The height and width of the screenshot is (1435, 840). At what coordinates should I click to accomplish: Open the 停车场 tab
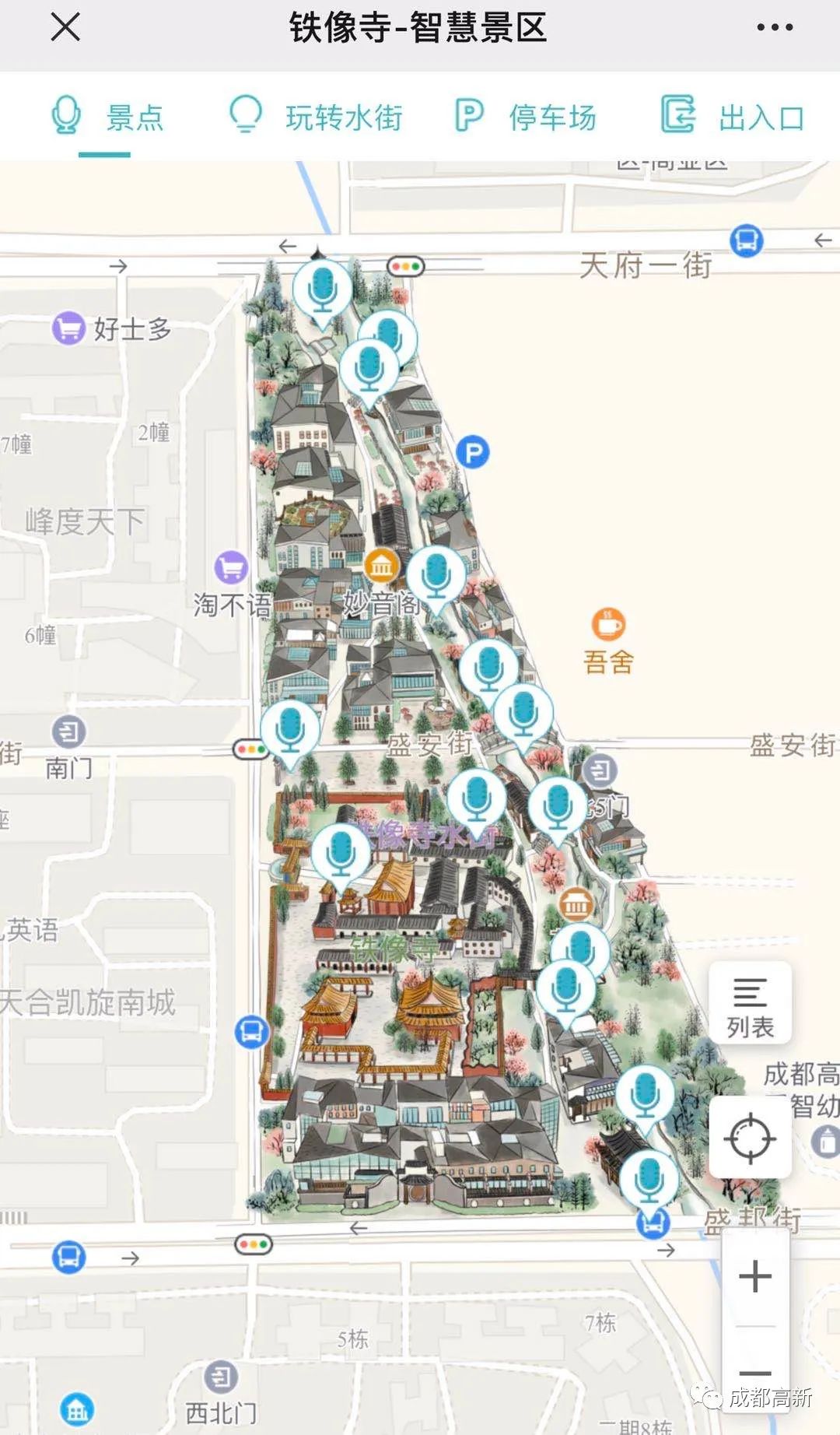coord(523,117)
